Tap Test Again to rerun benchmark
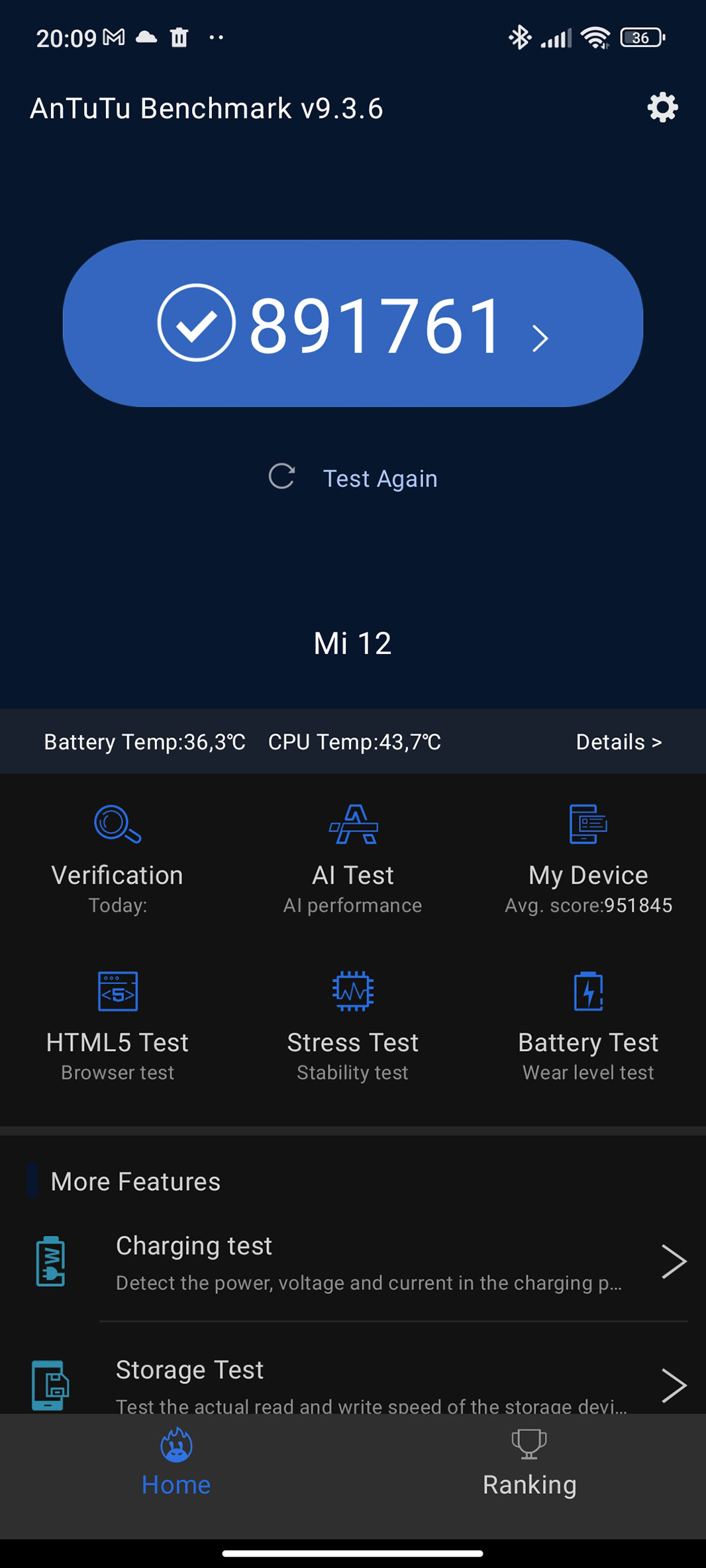This screenshot has height=1568, width=706. [x=354, y=478]
